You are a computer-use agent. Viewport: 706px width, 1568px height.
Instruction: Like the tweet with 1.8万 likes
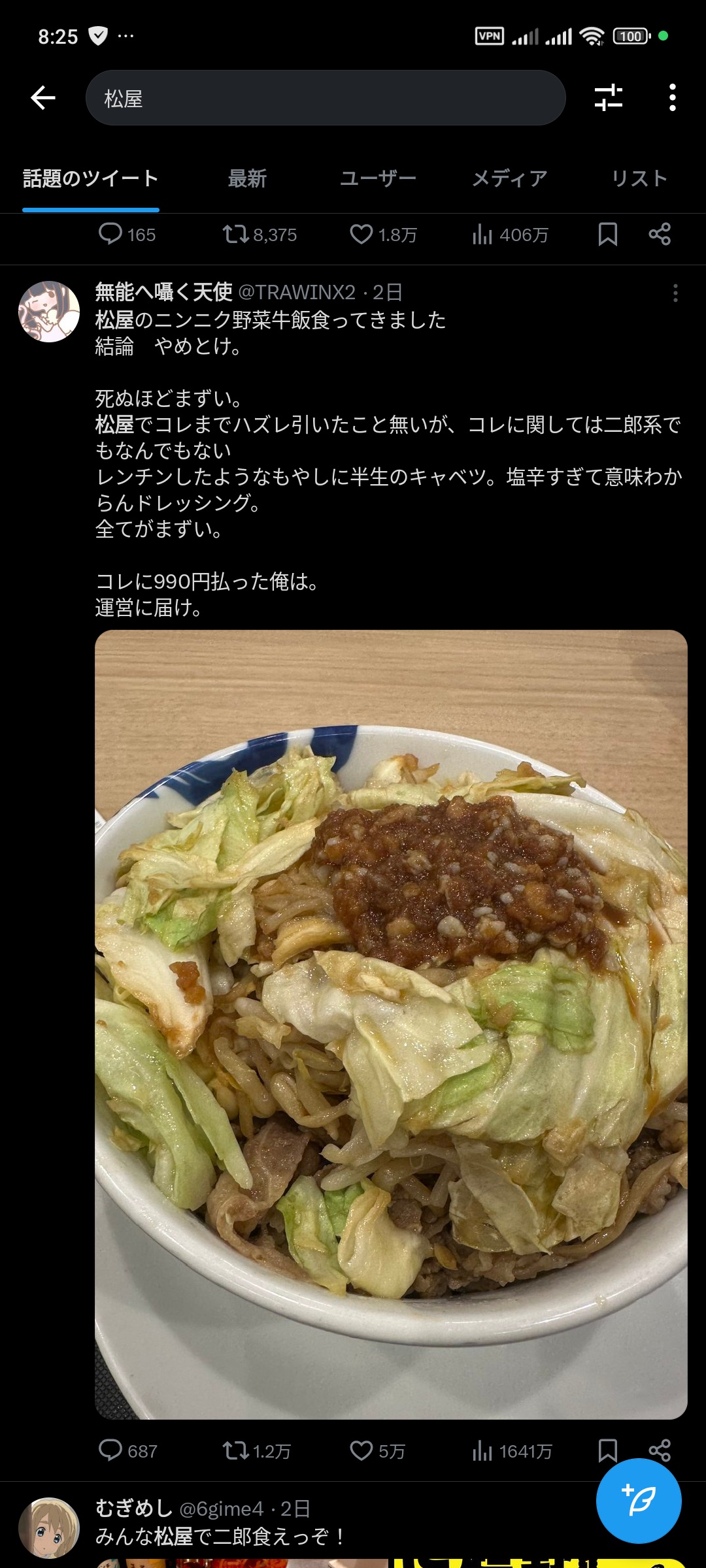[x=361, y=235]
